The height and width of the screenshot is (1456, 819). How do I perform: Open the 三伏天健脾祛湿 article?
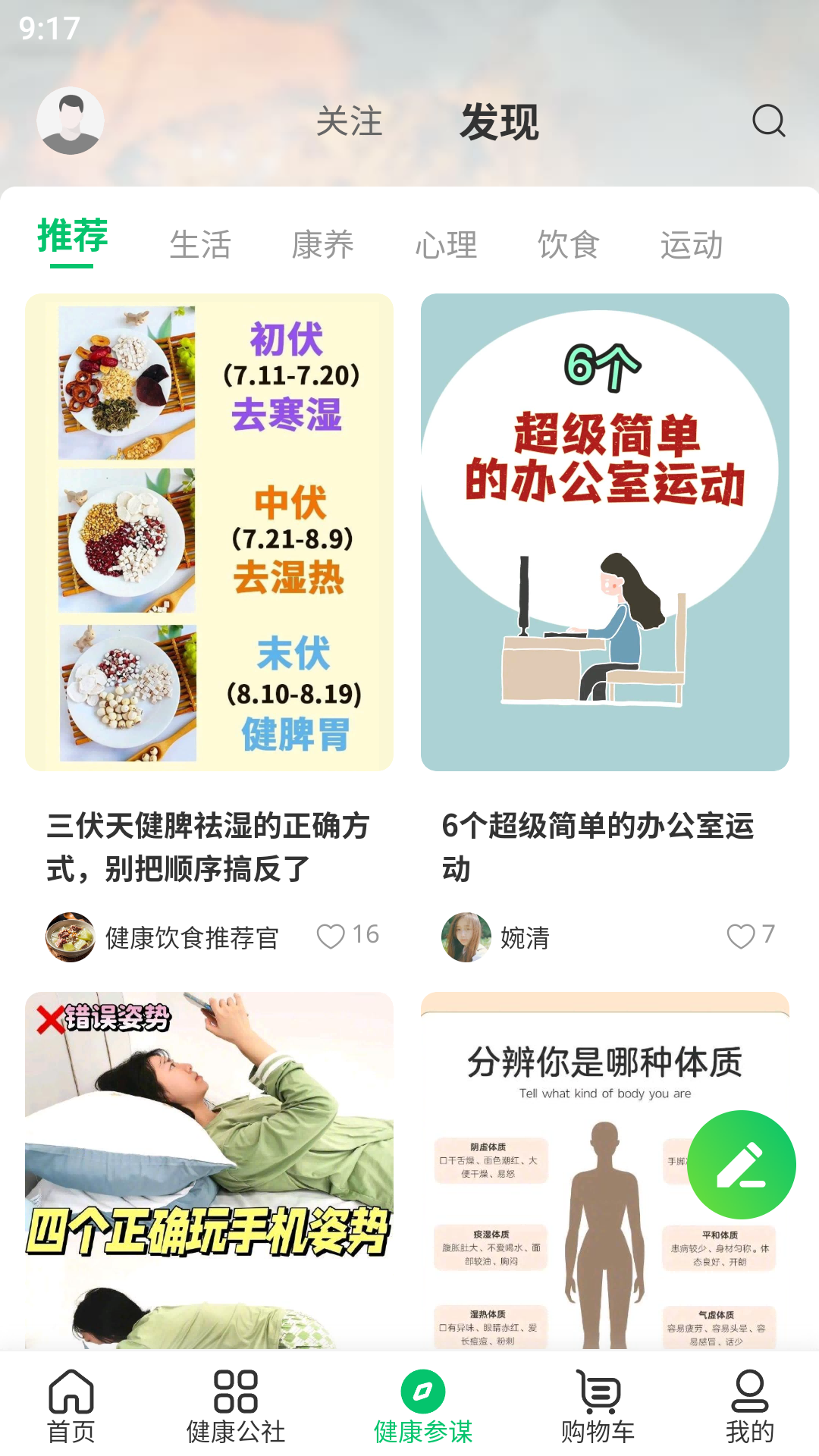click(x=209, y=532)
